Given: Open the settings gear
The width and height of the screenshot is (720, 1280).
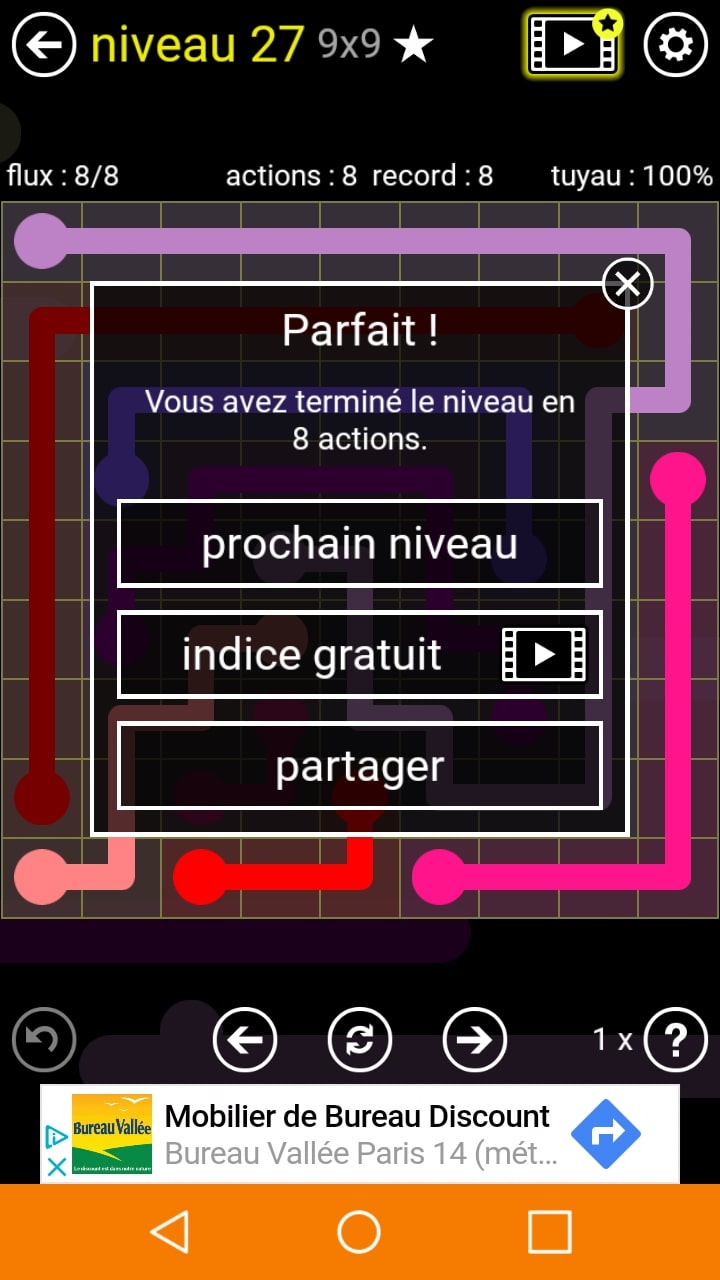Looking at the screenshot, I should pos(675,45).
